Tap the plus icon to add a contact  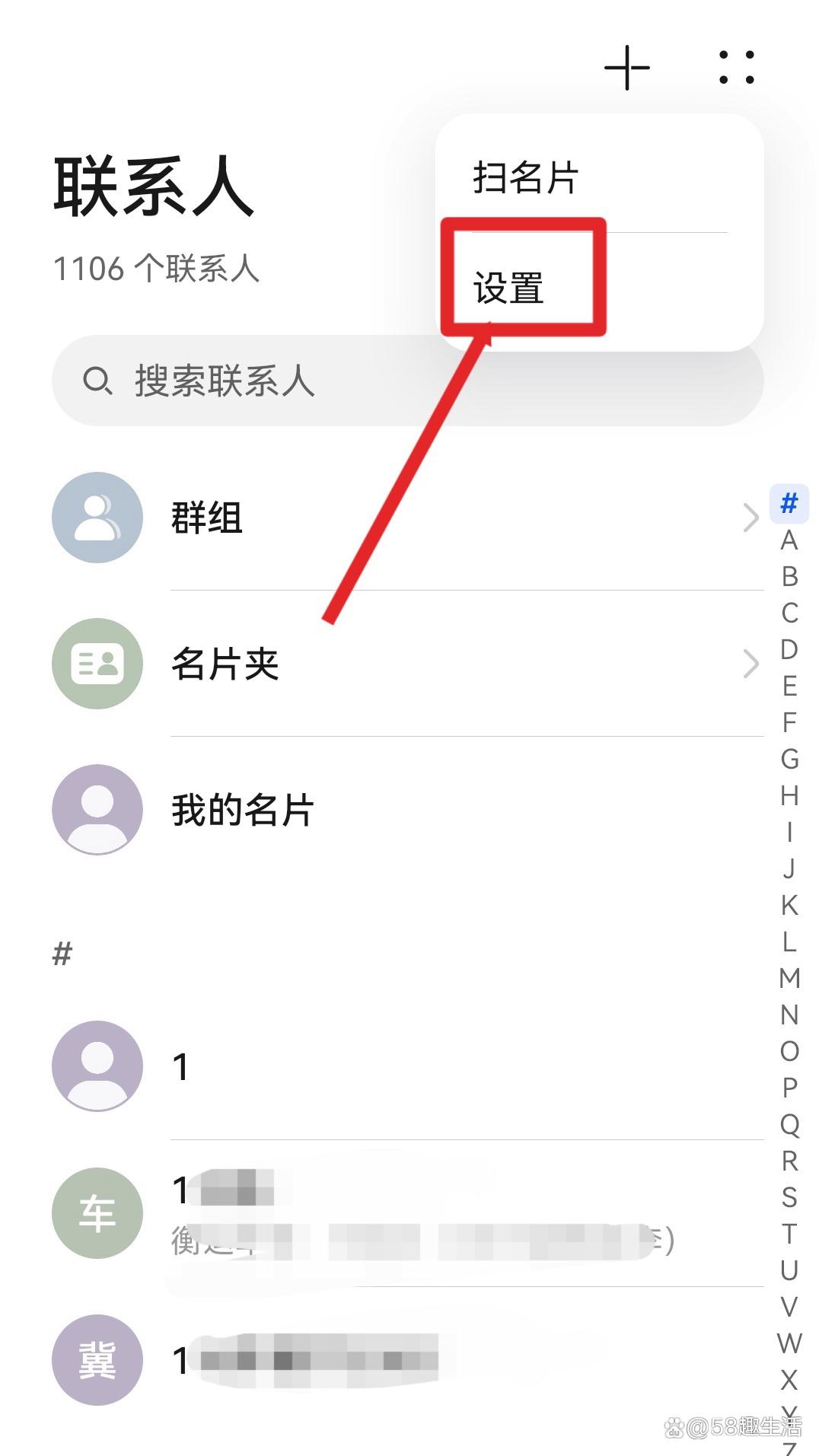tap(626, 68)
